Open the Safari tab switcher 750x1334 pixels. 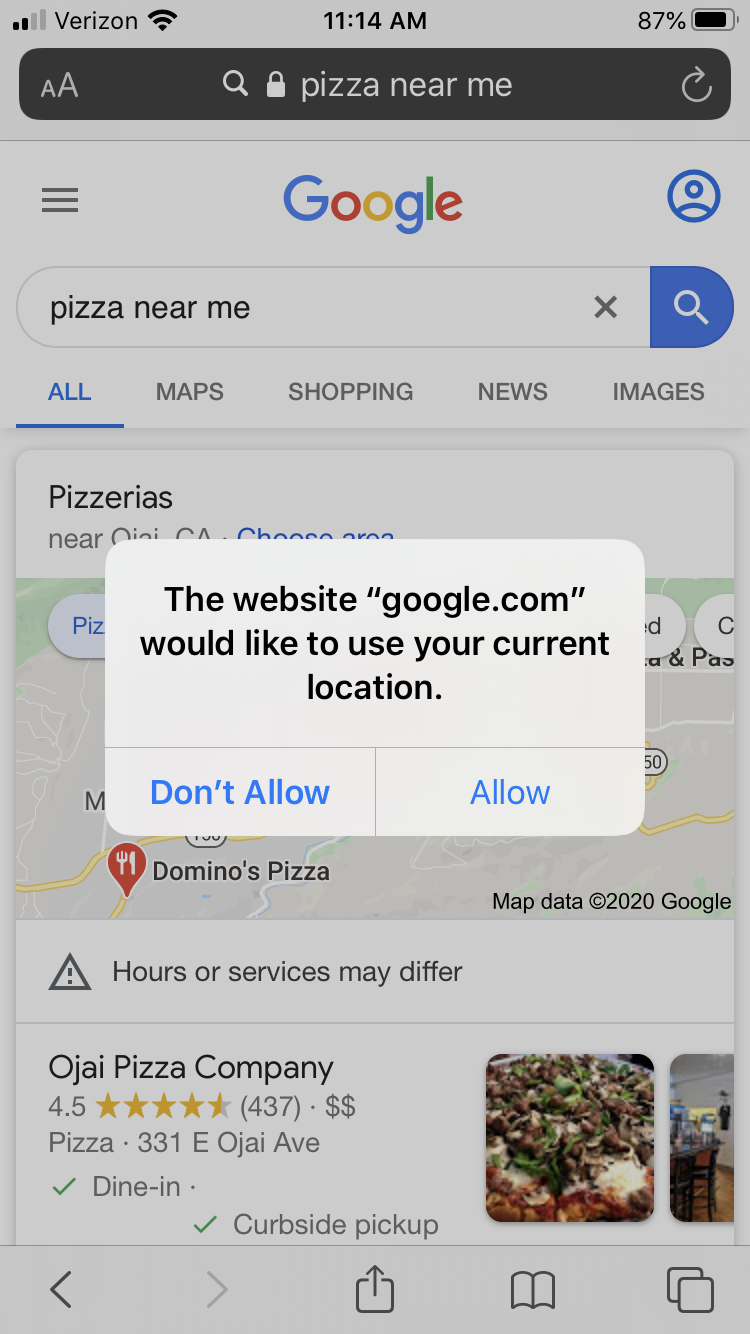point(689,1289)
